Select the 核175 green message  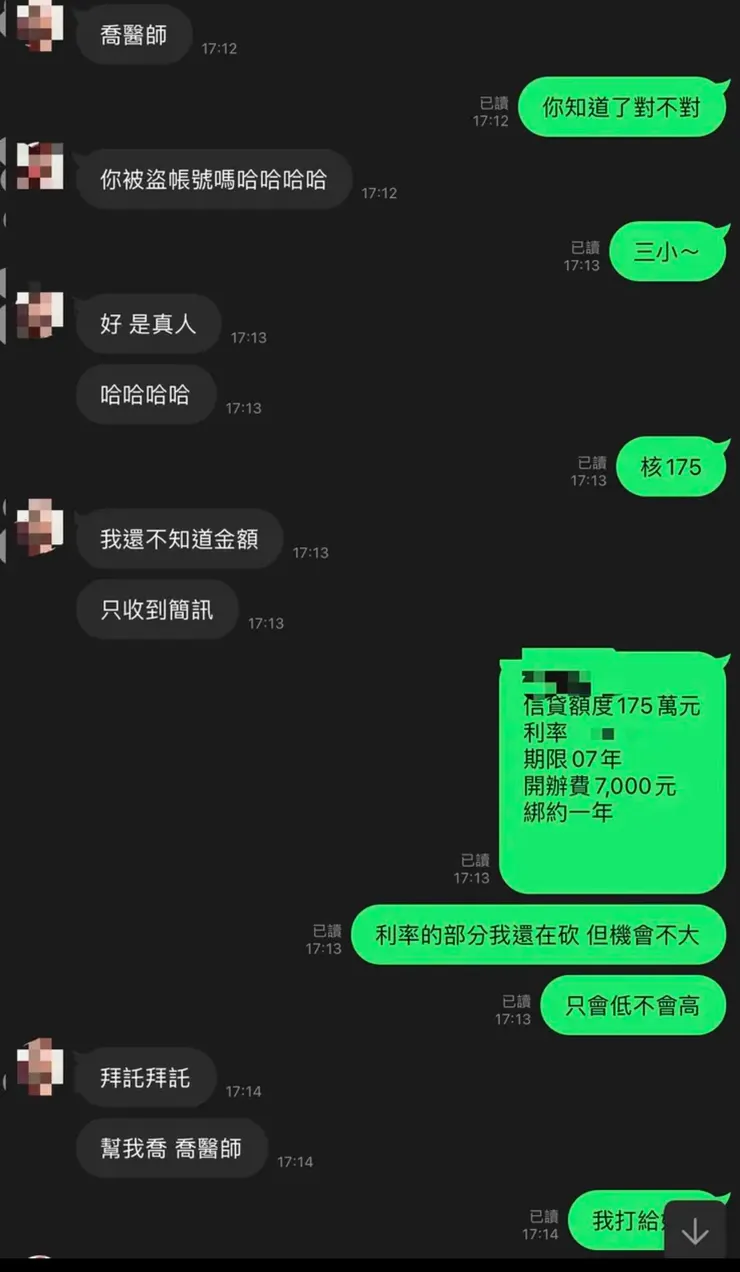tap(671, 467)
